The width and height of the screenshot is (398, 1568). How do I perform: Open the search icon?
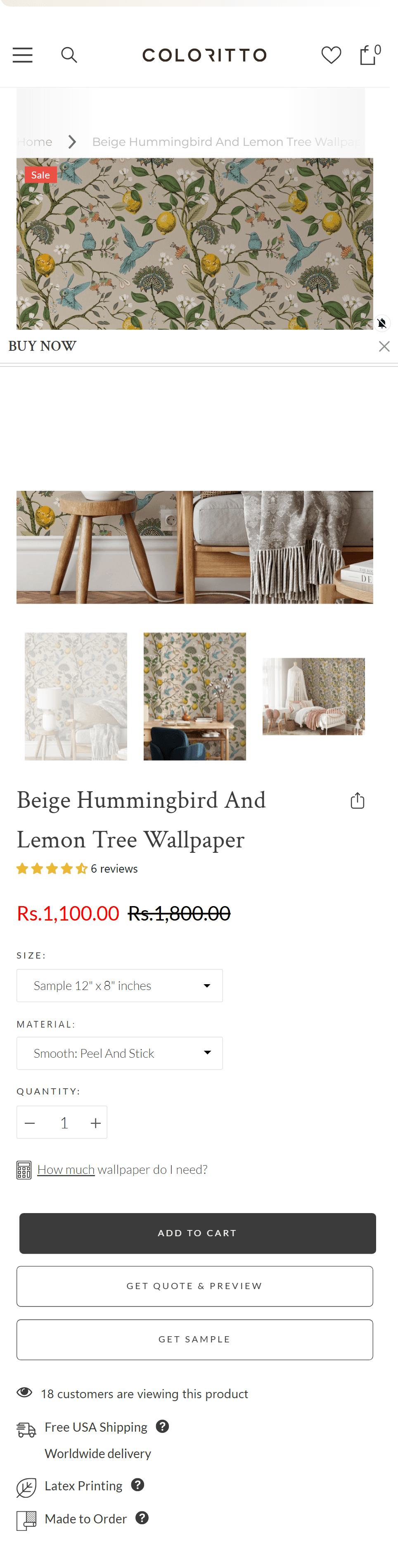pos(69,55)
